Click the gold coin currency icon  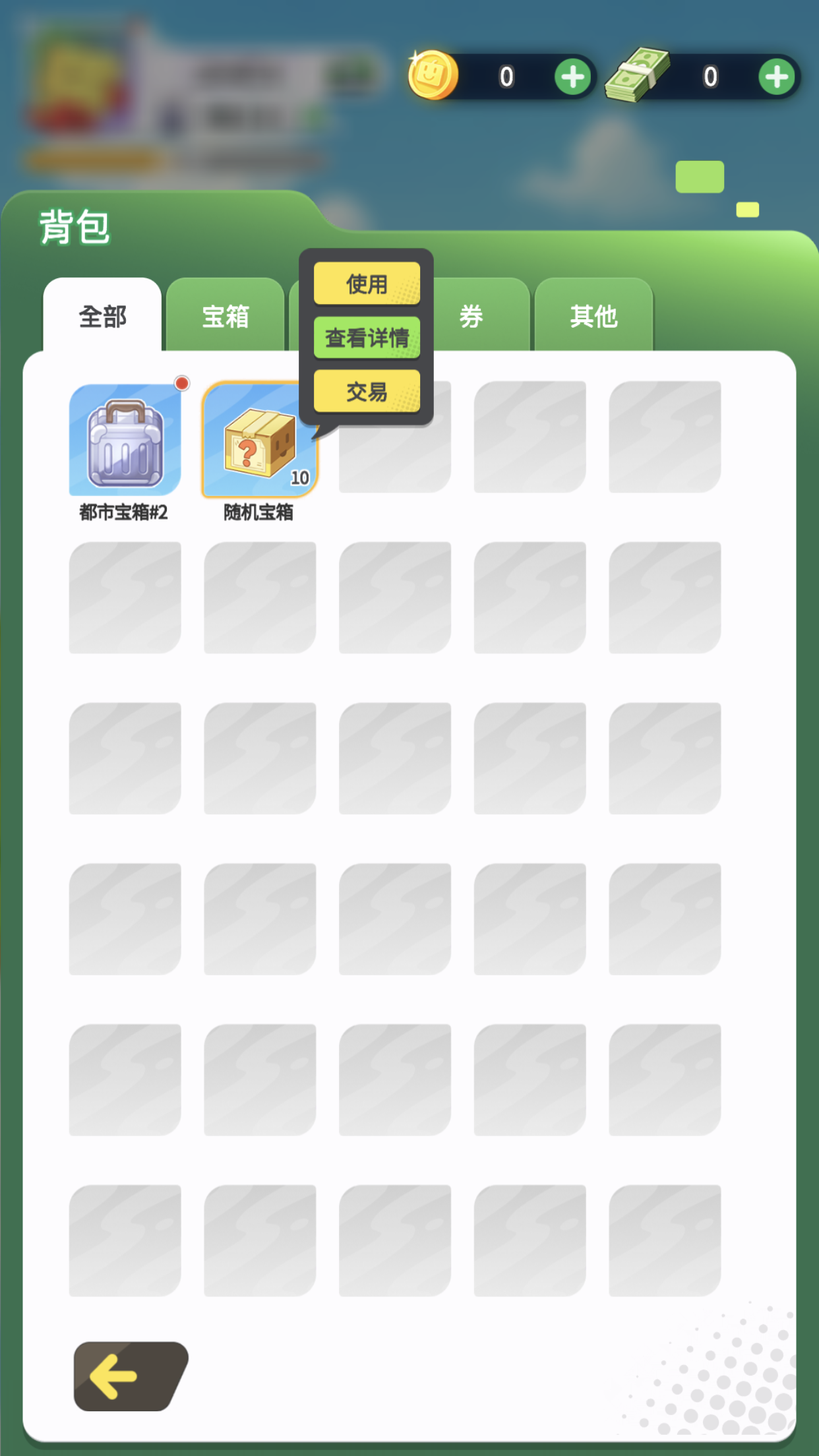432,75
